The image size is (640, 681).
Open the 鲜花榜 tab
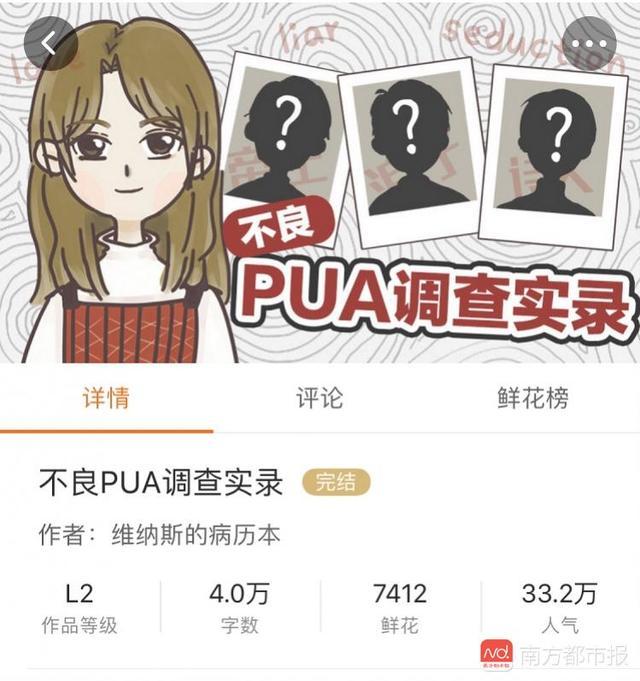[532, 397]
